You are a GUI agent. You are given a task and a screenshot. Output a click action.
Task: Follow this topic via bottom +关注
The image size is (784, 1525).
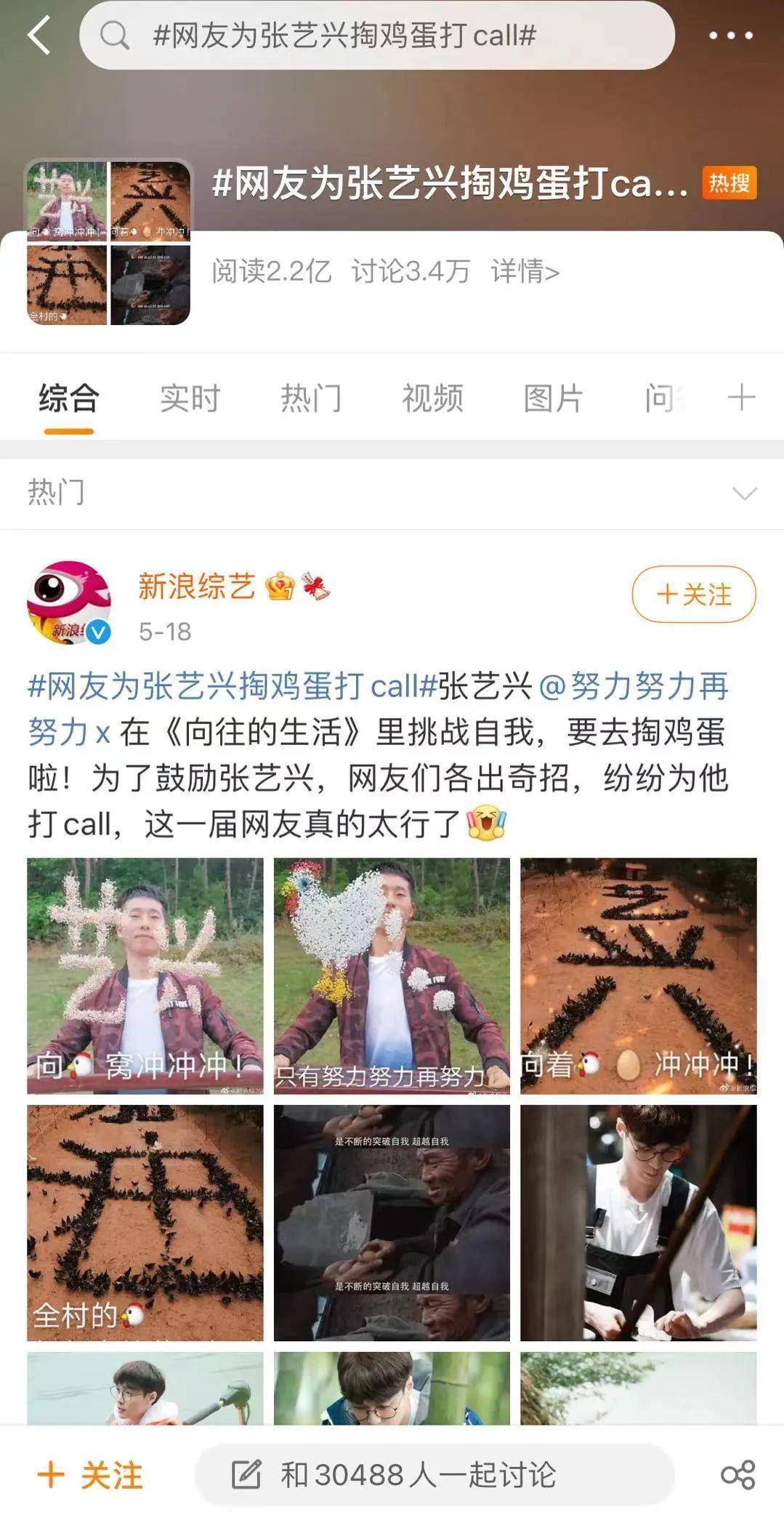(91, 1476)
